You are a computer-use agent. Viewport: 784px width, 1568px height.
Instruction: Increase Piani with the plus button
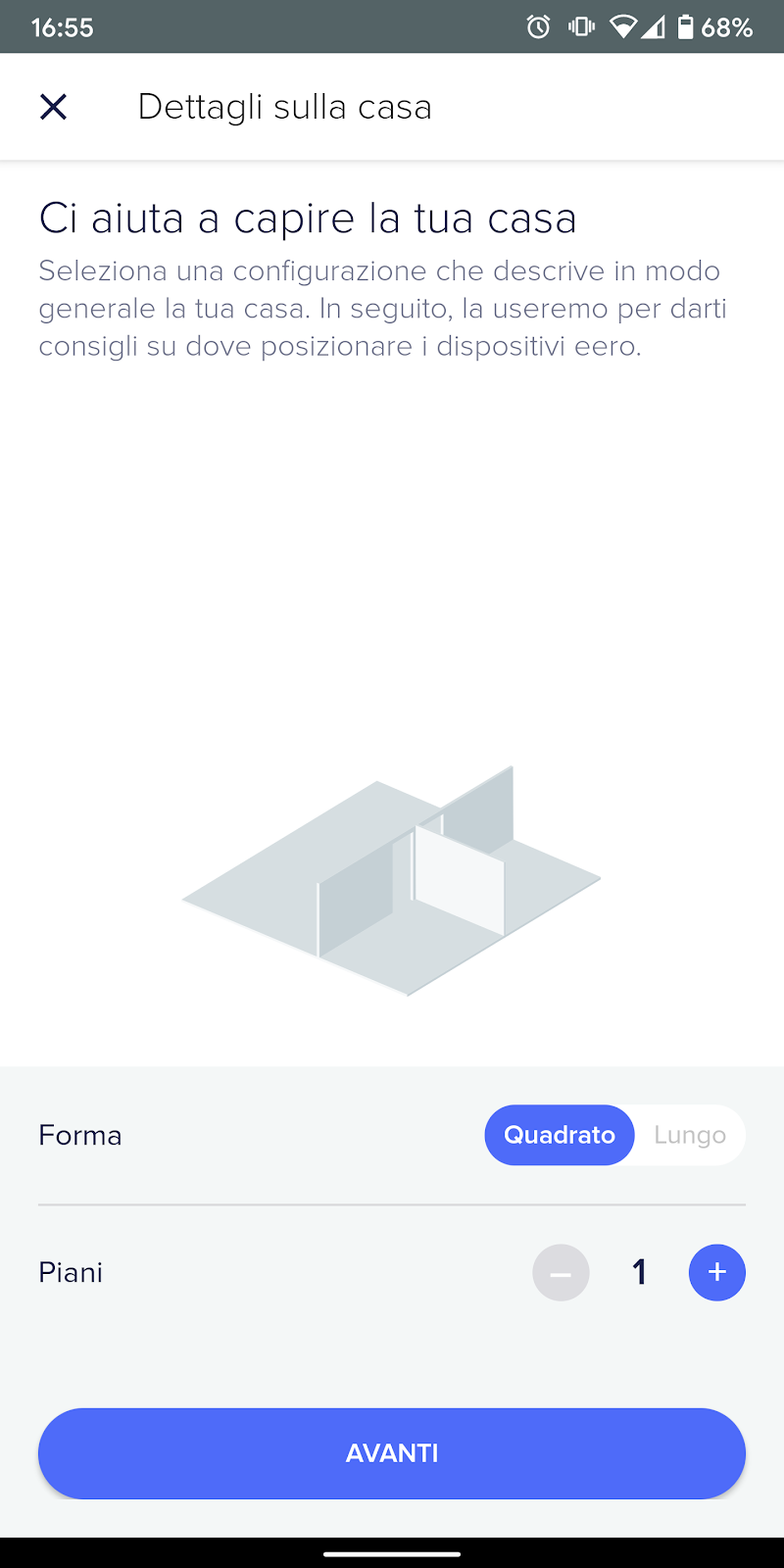click(x=716, y=1272)
